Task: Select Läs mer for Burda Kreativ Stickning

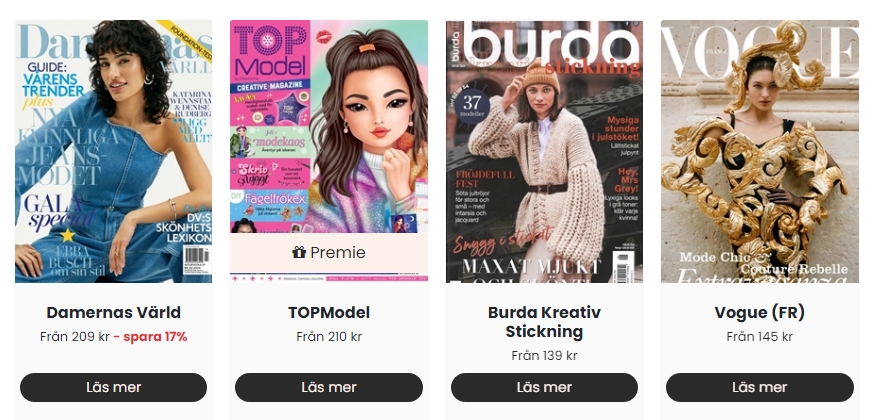Action: 544,387
